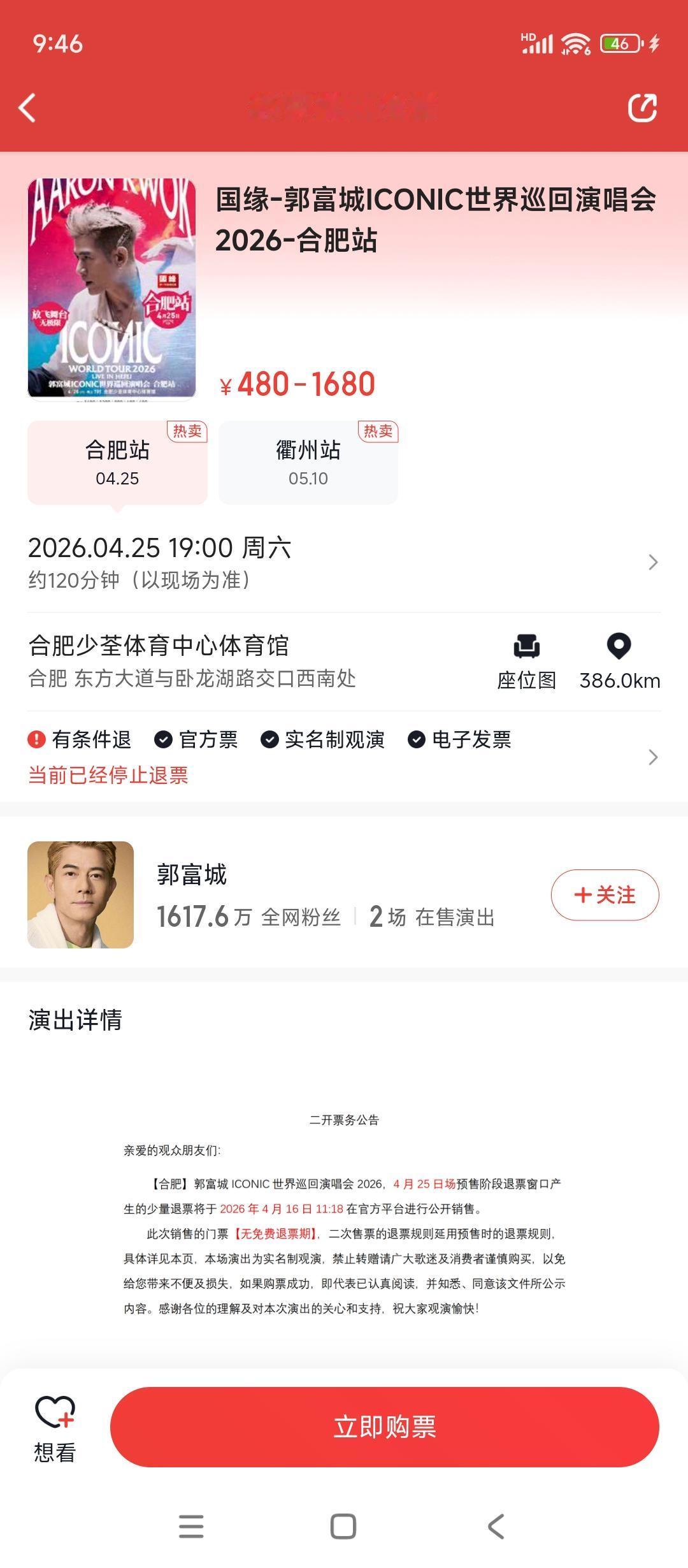
Task: Open 郭富城 artist profile
Action: pos(81,894)
